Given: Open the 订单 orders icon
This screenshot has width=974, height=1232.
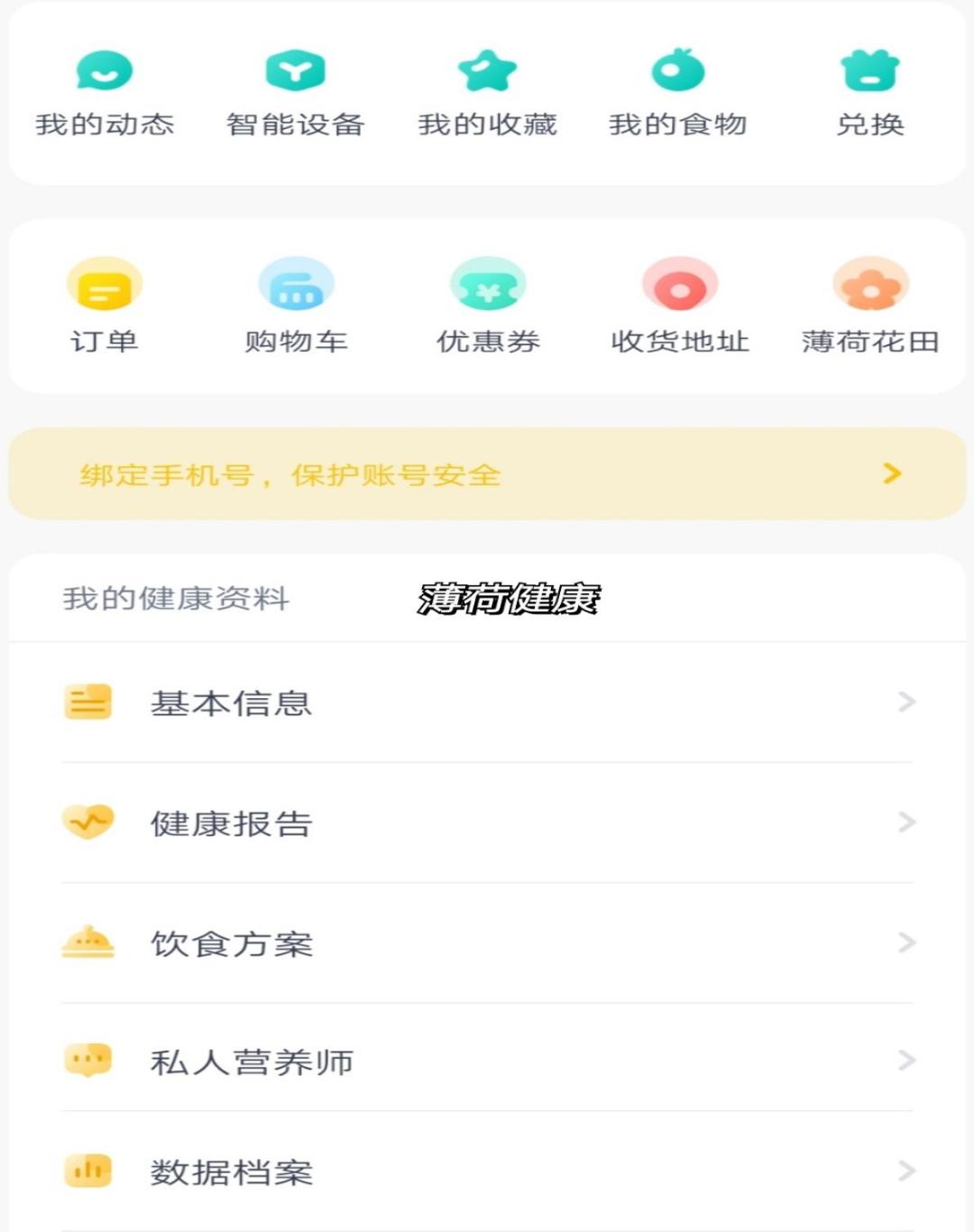Looking at the screenshot, I should 105,284.
